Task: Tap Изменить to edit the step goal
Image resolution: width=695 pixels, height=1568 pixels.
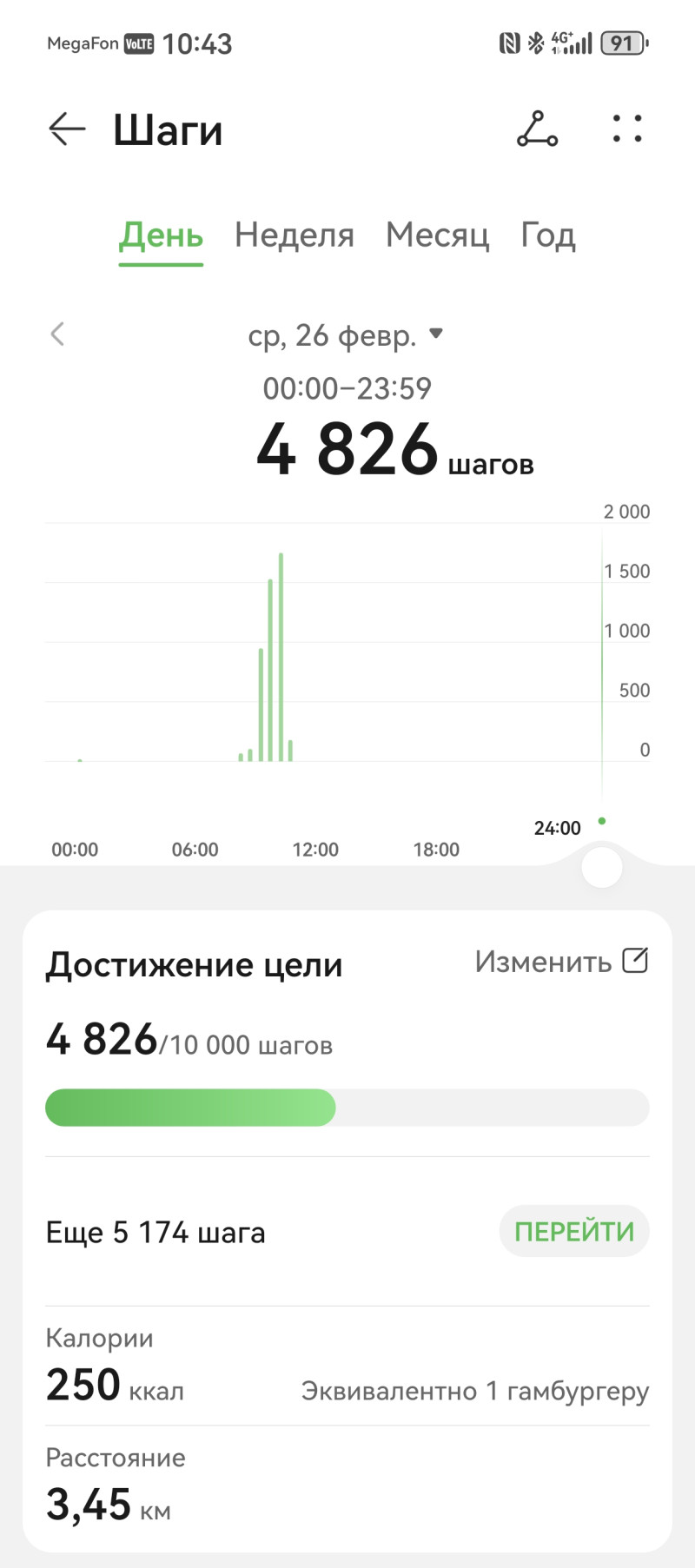Action: click(561, 962)
